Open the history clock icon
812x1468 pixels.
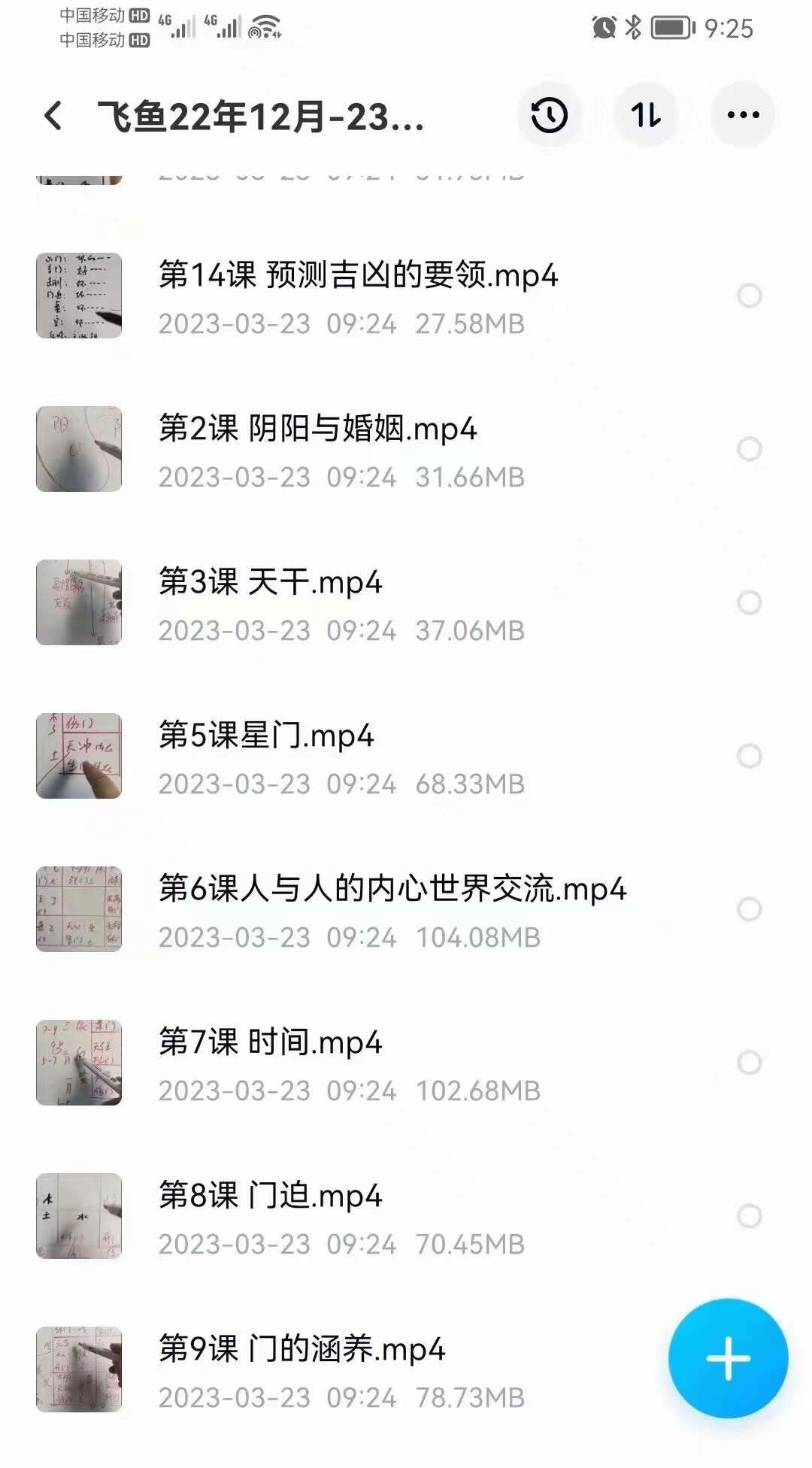[x=549, y=116]
